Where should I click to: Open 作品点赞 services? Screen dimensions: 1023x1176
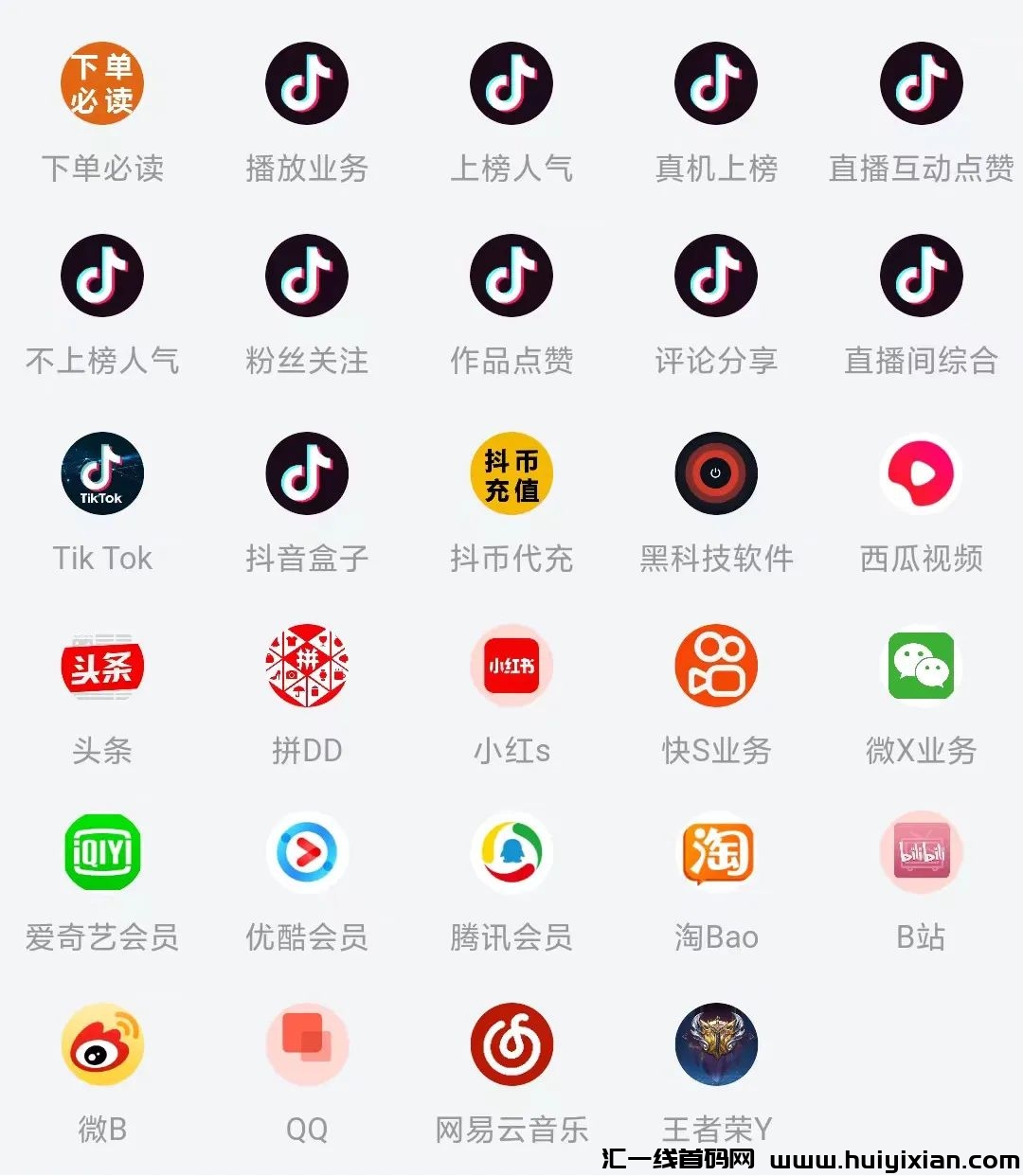(x=511, y=277)
